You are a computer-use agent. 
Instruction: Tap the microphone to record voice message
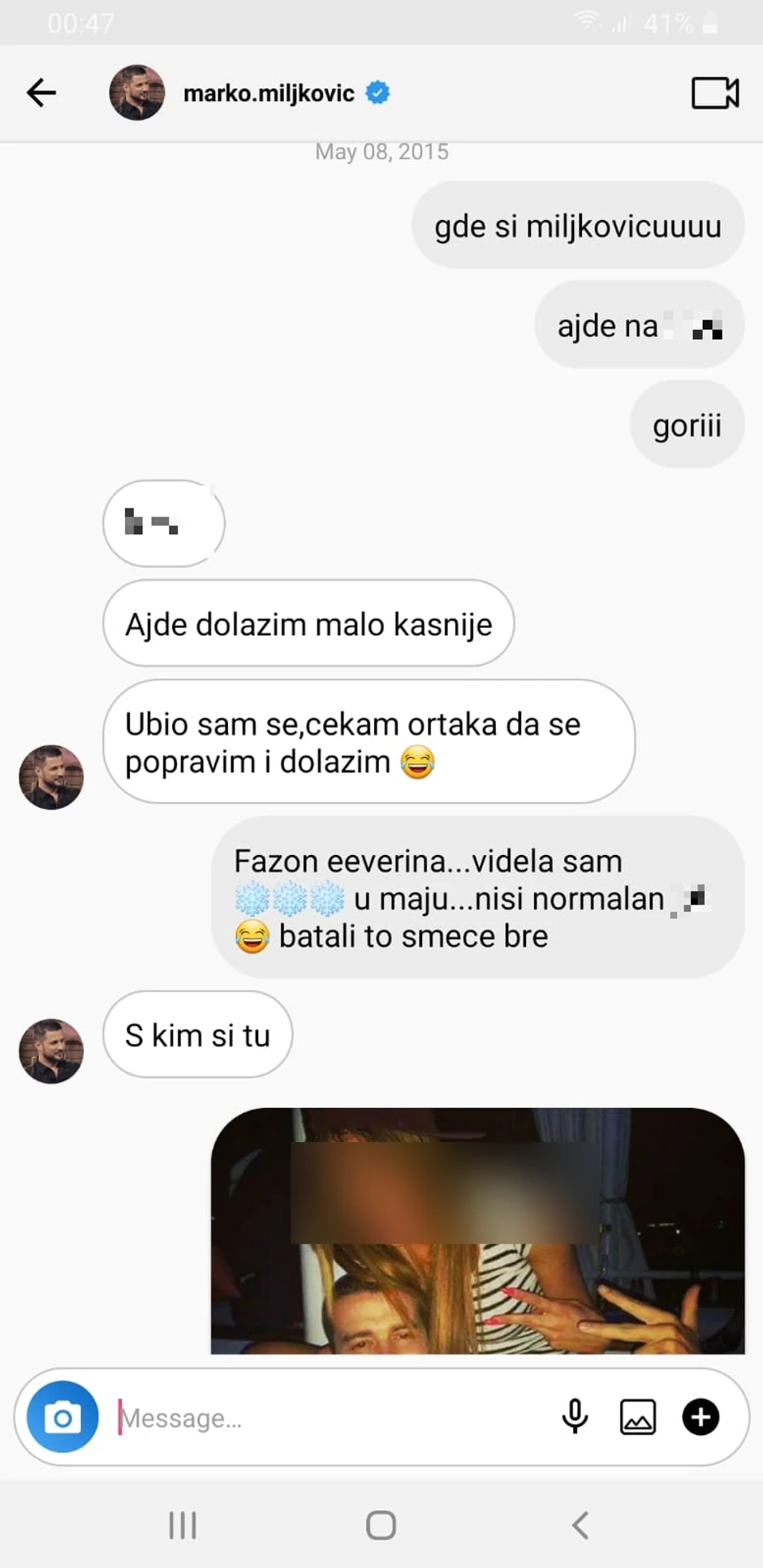575,1415
